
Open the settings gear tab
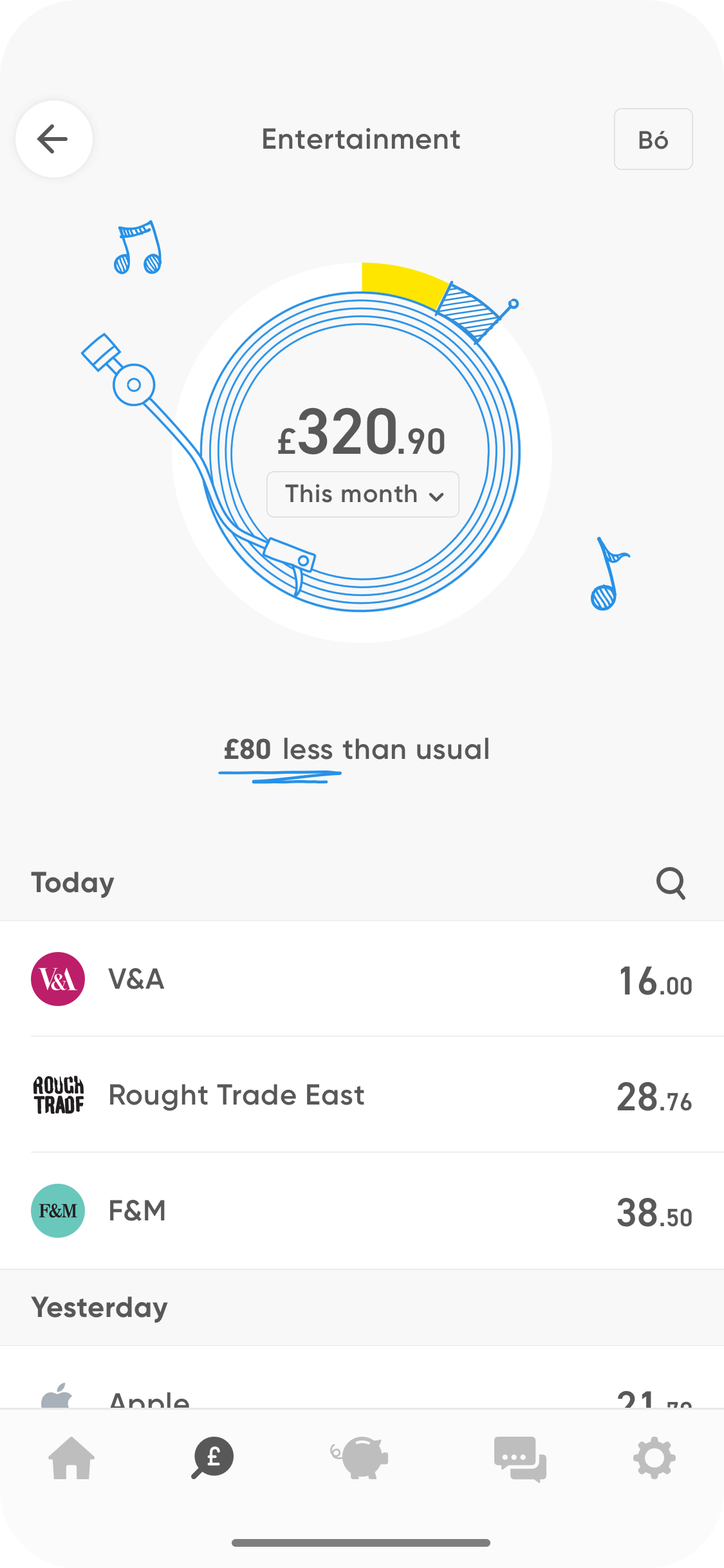(x=654, y=1458)
